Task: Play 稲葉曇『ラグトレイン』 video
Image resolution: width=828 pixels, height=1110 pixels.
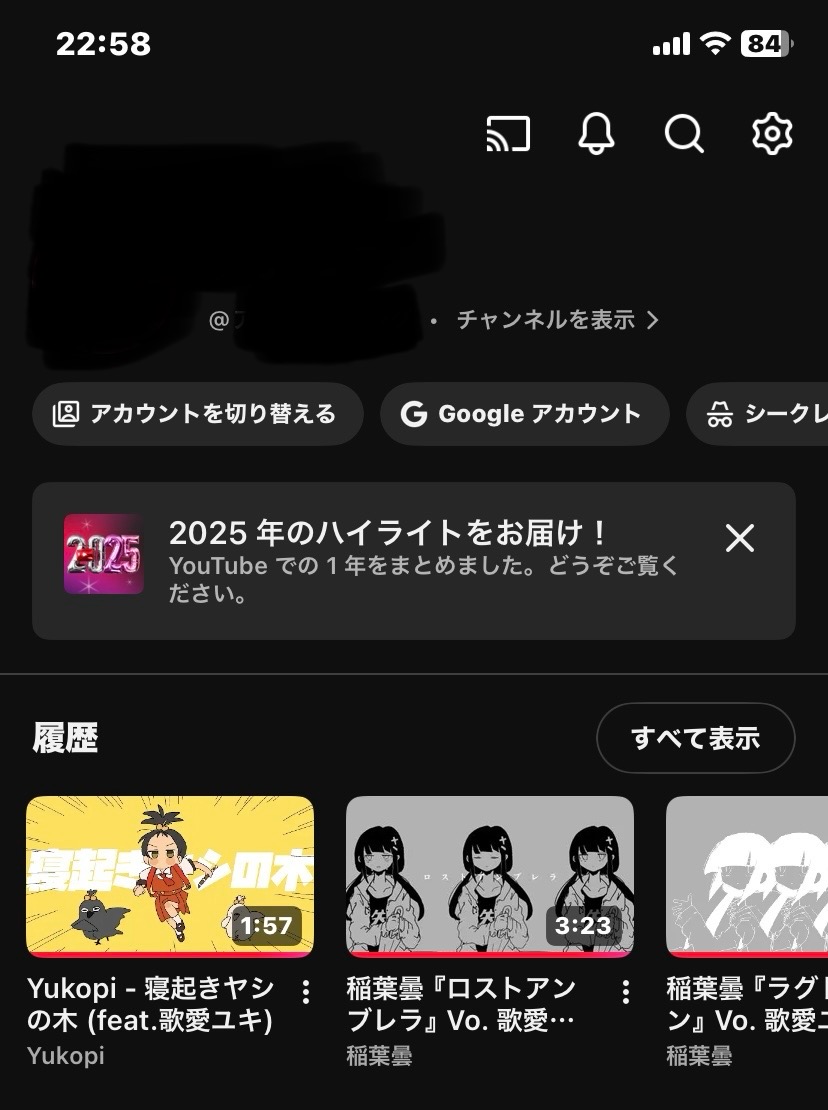Action: (x=748, y=876)
